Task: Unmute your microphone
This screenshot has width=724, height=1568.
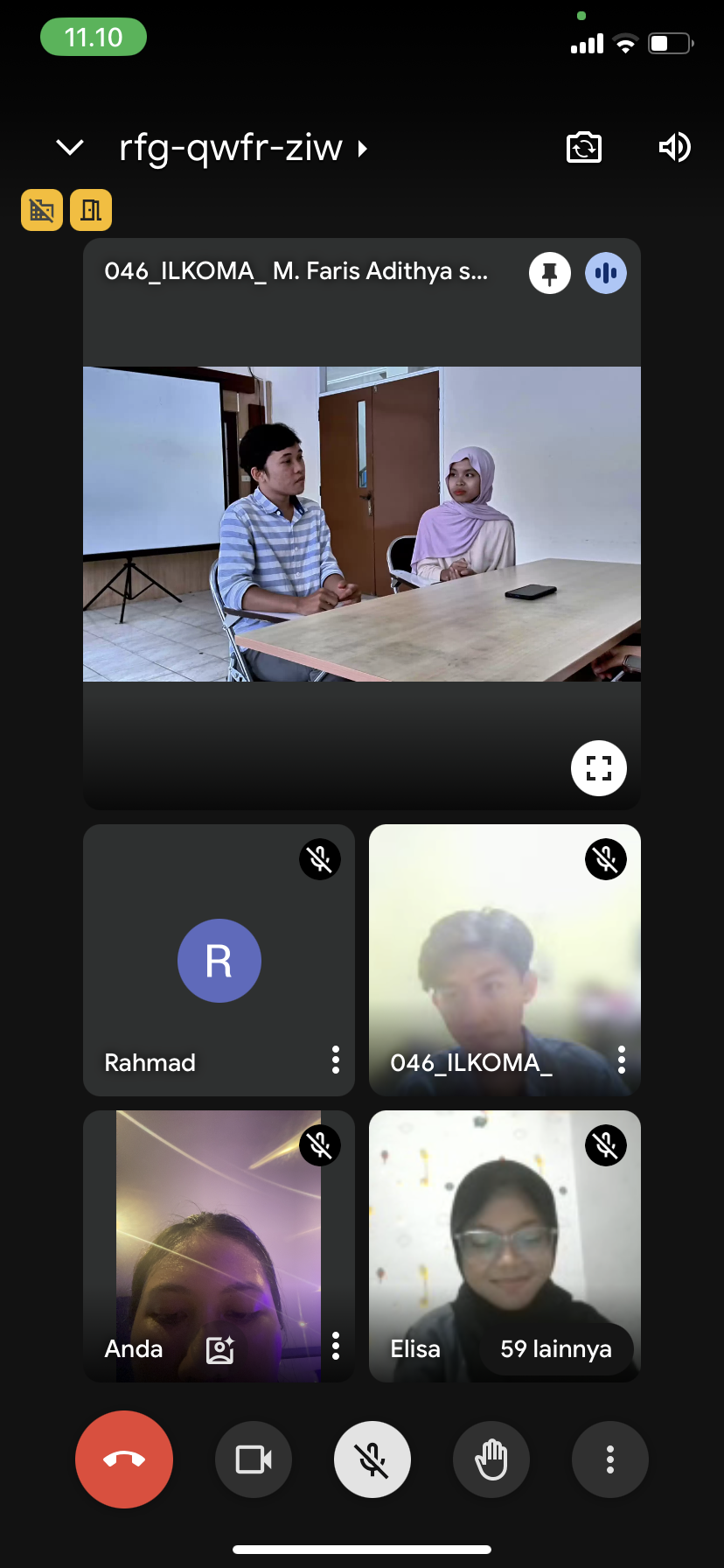Action: [x=372, y=1459]
